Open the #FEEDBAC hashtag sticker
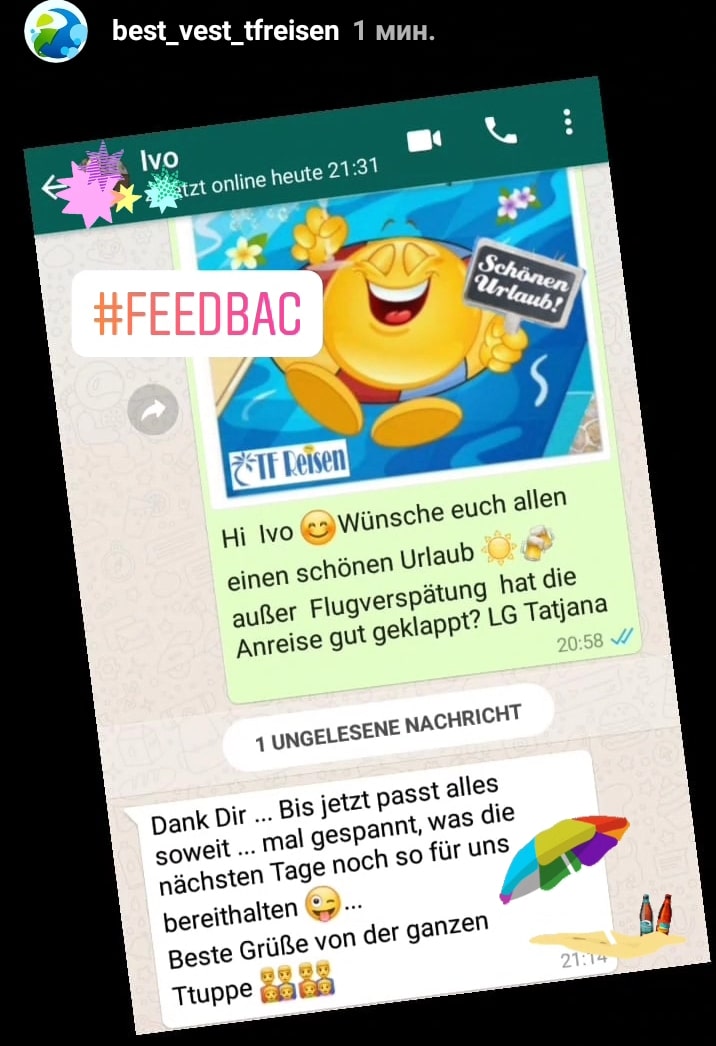The image size is (716, 1046). tap(197, 314)
